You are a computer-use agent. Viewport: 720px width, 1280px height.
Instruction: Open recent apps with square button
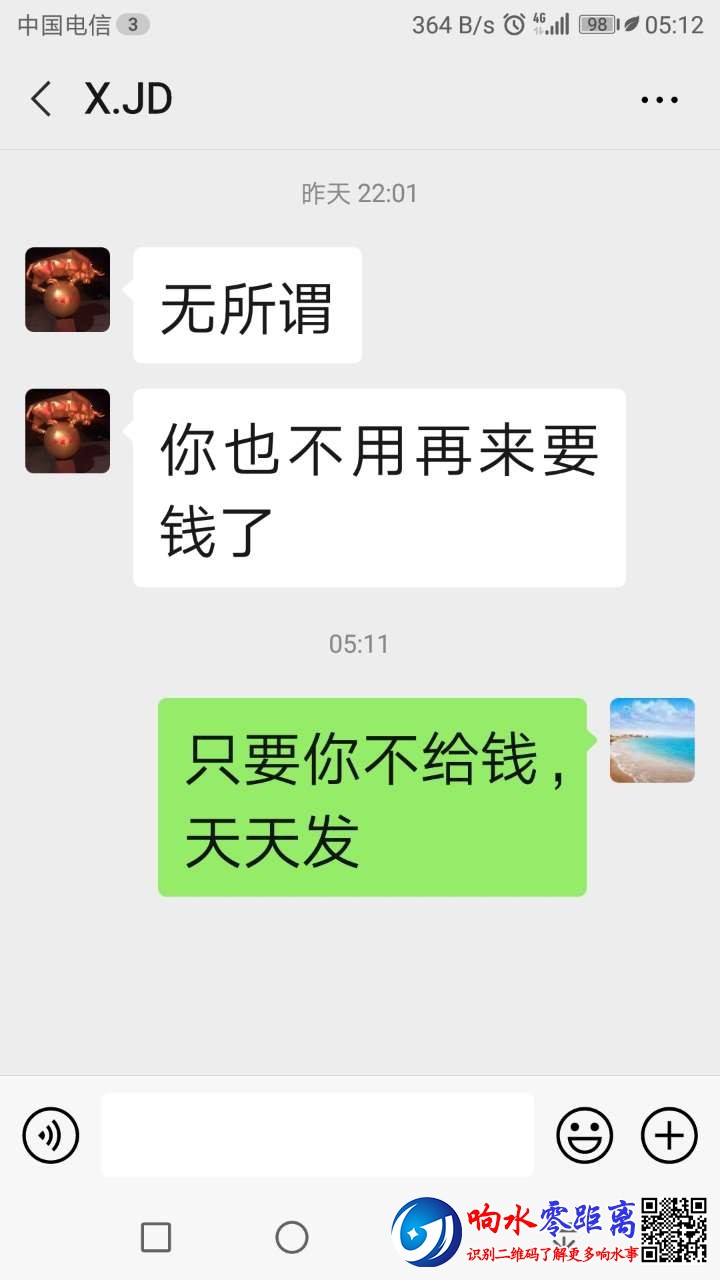[156, 1237]
